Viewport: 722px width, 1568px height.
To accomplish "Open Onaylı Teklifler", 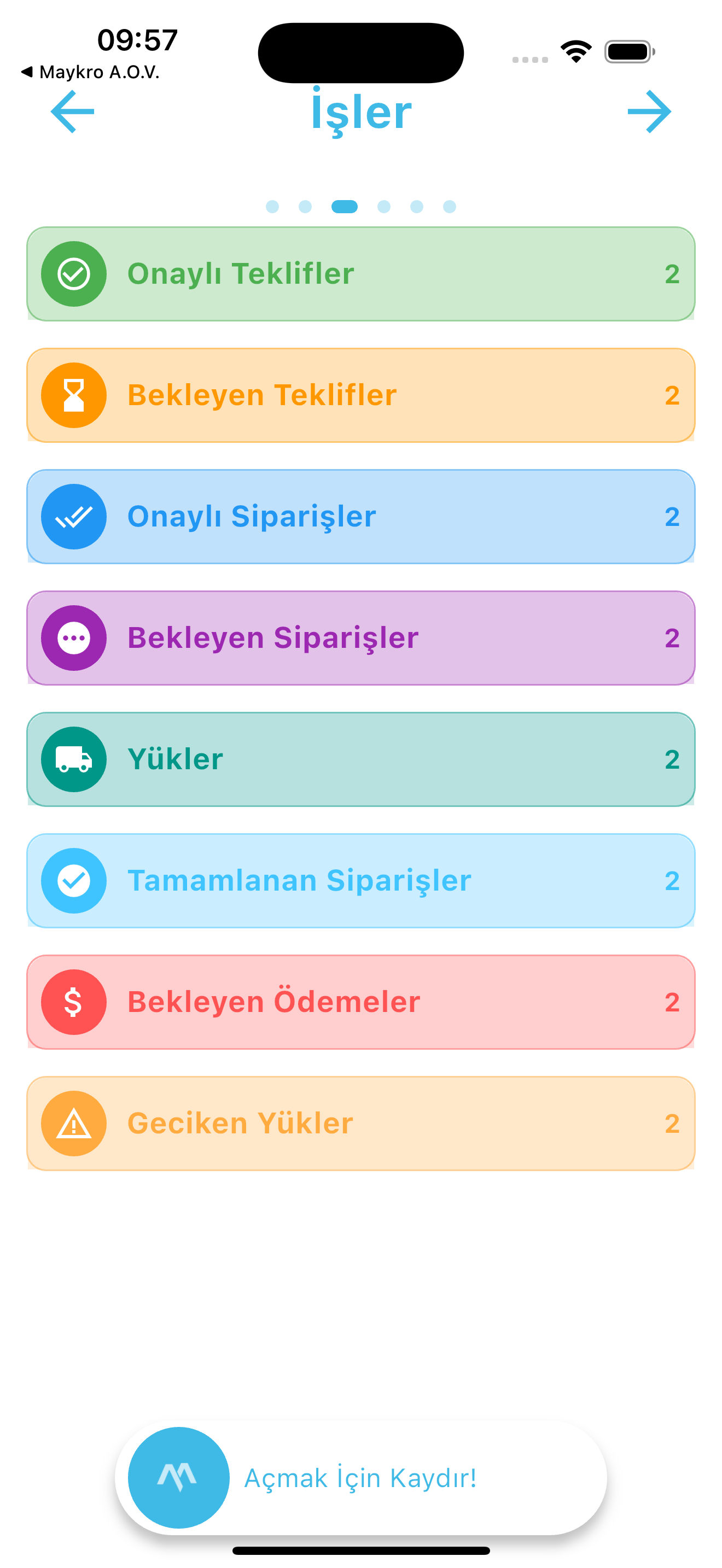I will click(361, 274).
